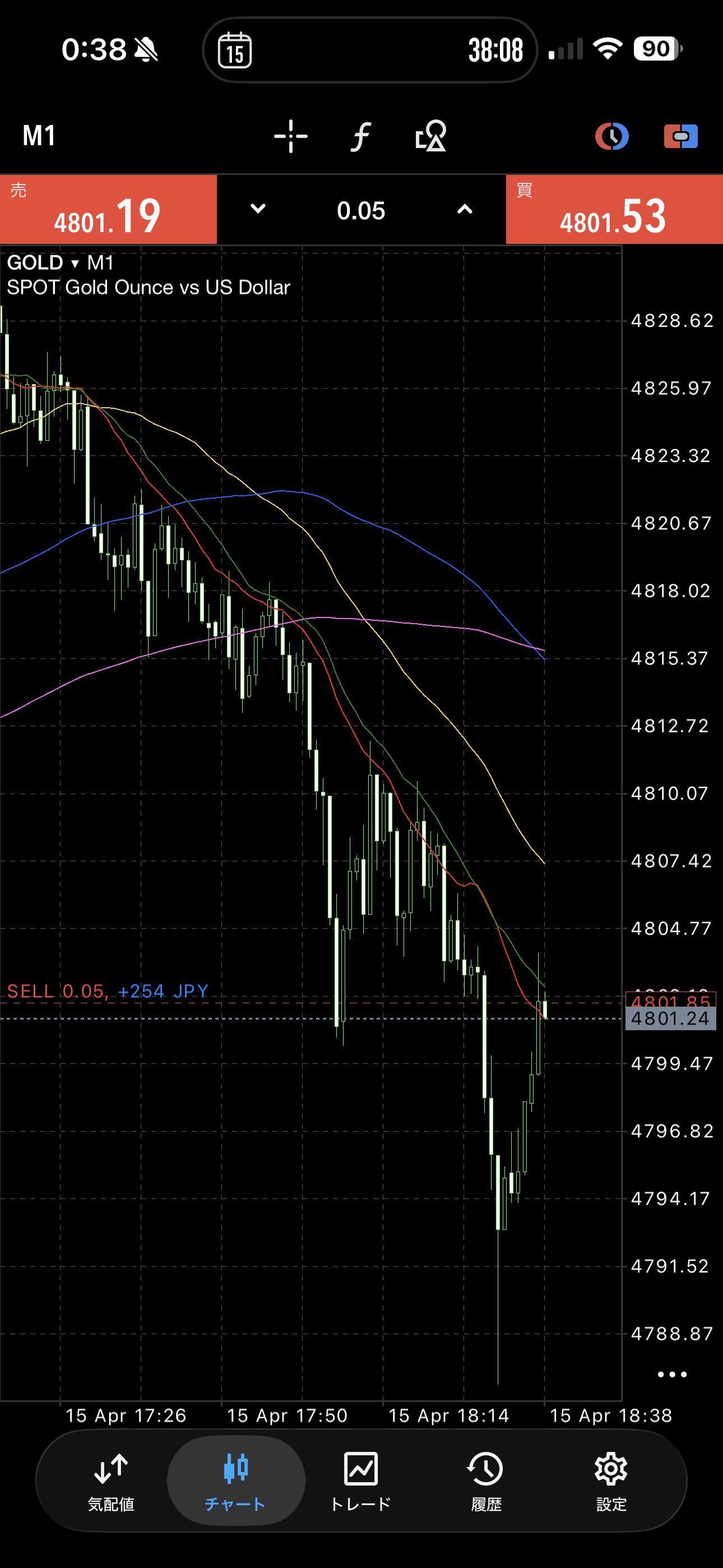Viewport: 723px width, 1568px height.
Task: Open the three-dot chart menu
Action: pyautogui.click(x=672, y=1375)
